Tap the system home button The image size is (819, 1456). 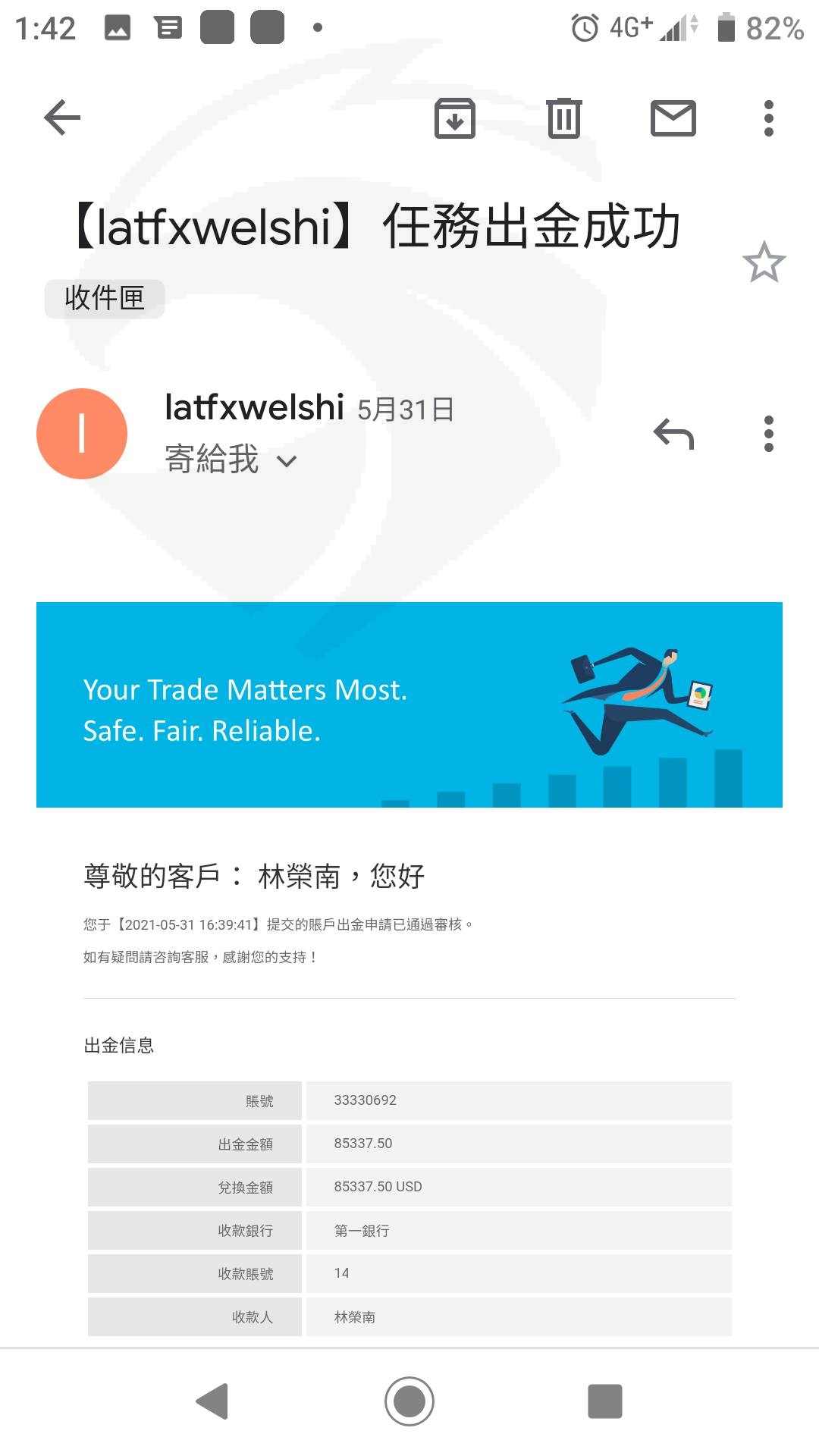pyautogui.click(x=409, y=1401)
